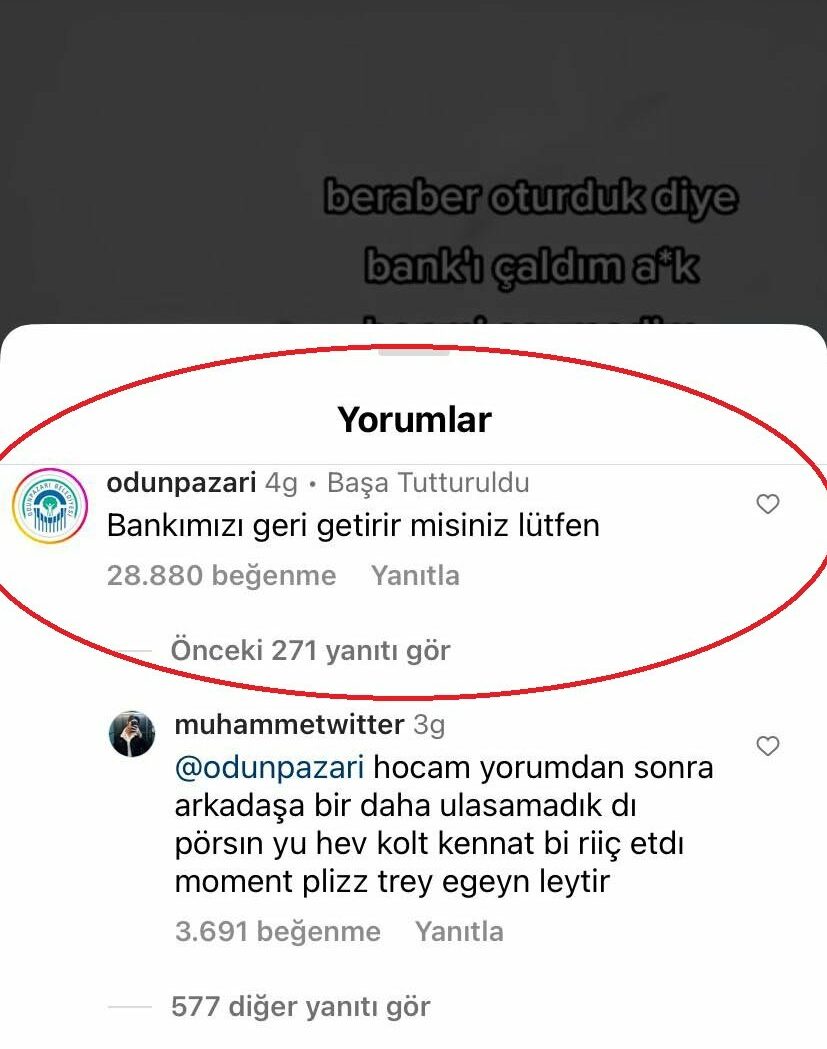Screen dimensions: 827x1049
Task: Open muhammetwitter's profile avatar
Action: coord(132,735)
